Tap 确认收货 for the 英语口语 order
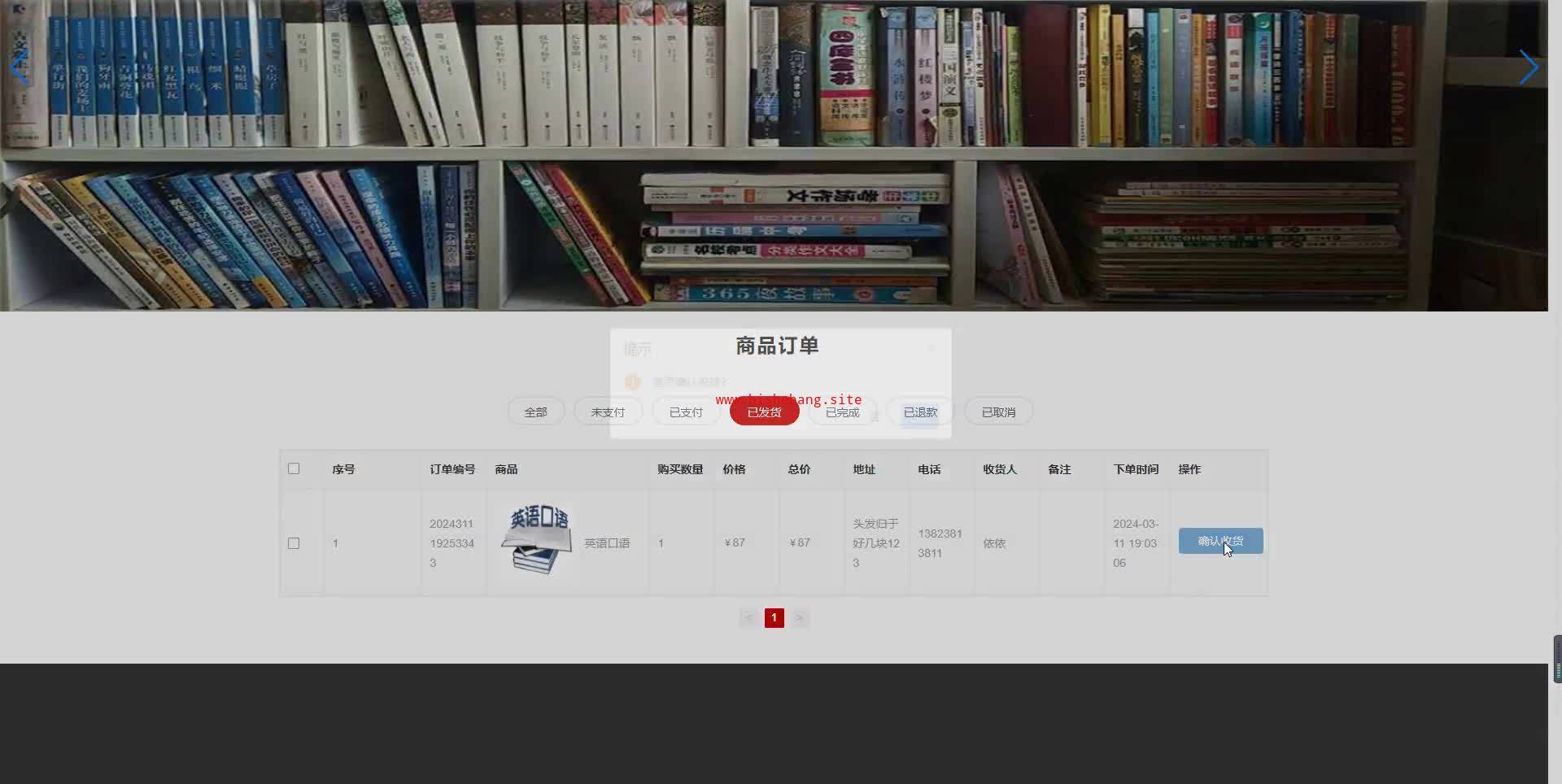Viewport: 1562px width, 784px height. pyautogui.click(x=1220, y=541)
